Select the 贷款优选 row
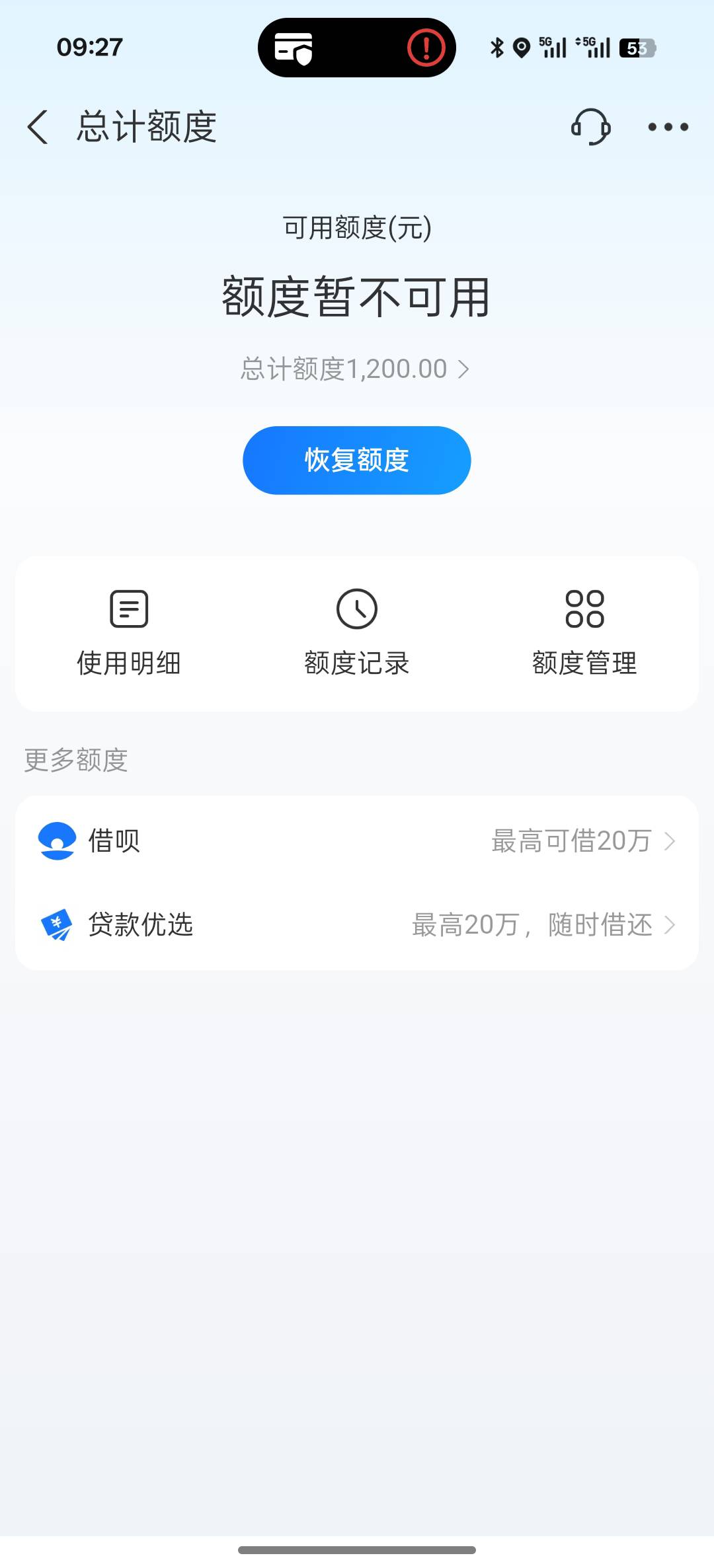Image resolution: width=714 pixels, height=1568 pixels. point(357,924)
